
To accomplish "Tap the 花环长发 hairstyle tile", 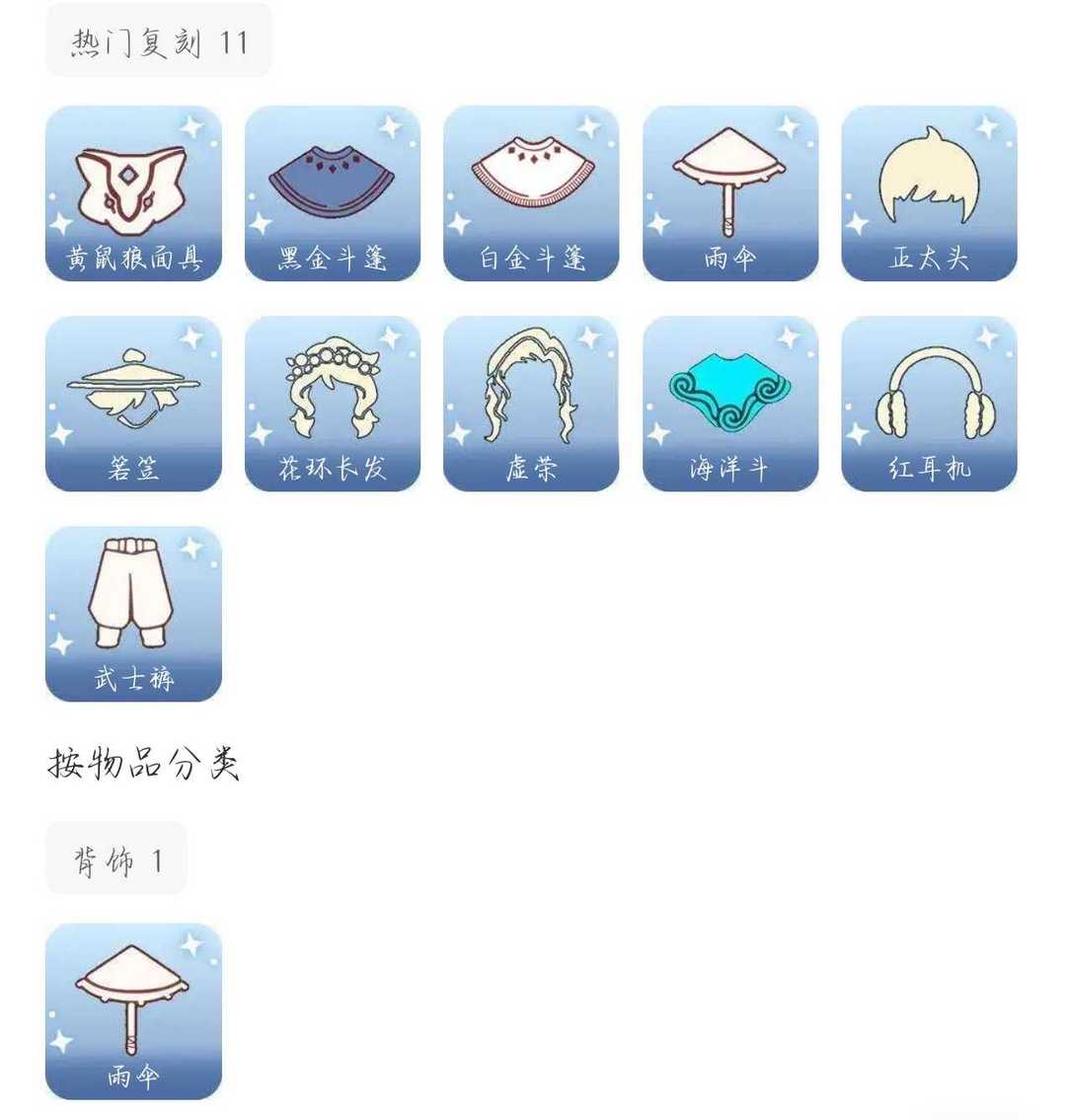I will pyautogui.click(x=333, y=404).
